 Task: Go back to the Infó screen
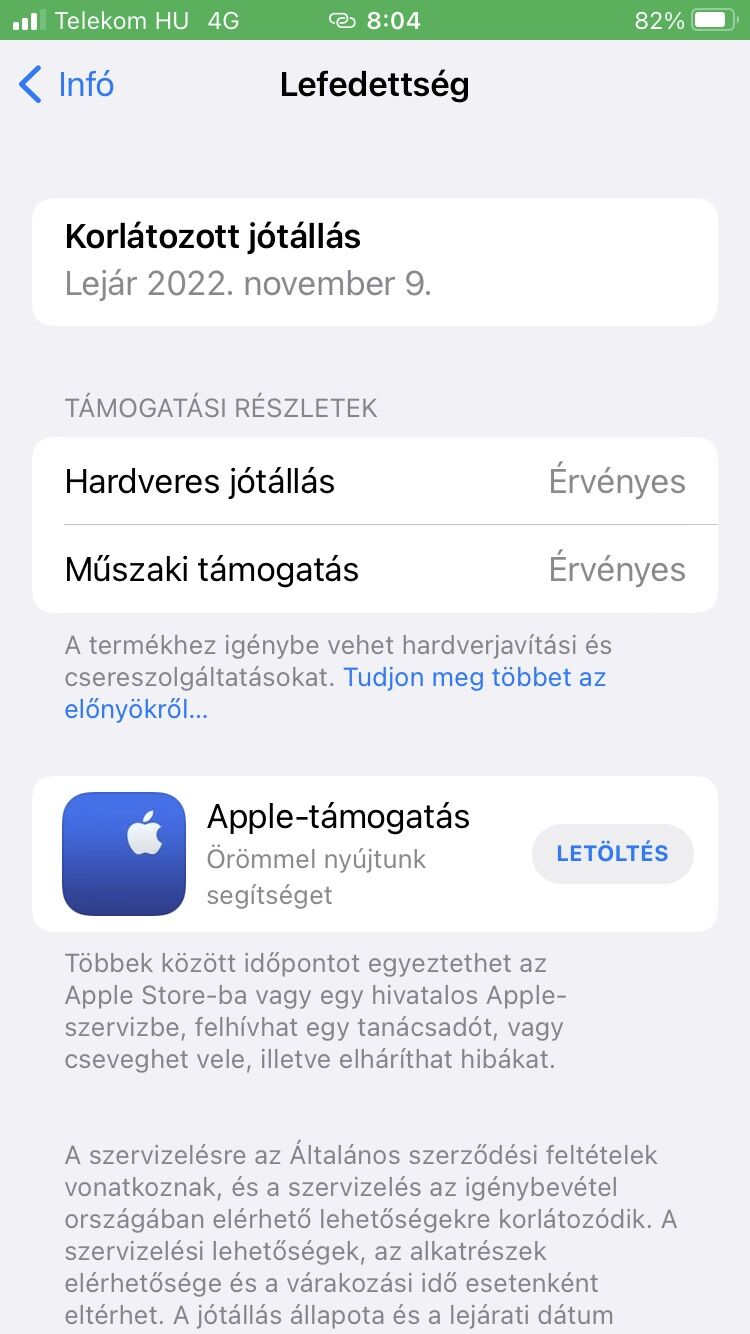(67, 85)
